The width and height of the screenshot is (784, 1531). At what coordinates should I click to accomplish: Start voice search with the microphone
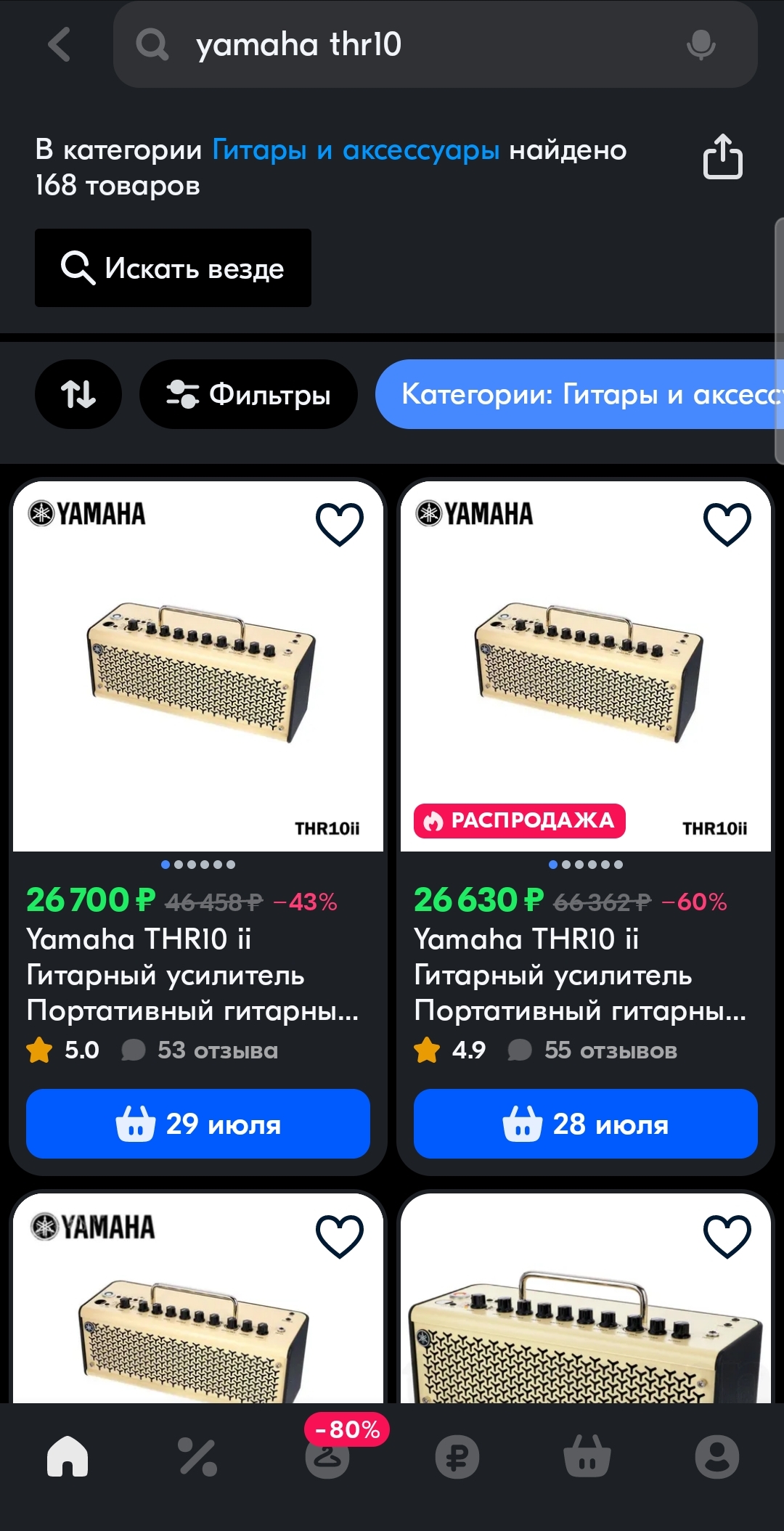[x=701, y=44]
